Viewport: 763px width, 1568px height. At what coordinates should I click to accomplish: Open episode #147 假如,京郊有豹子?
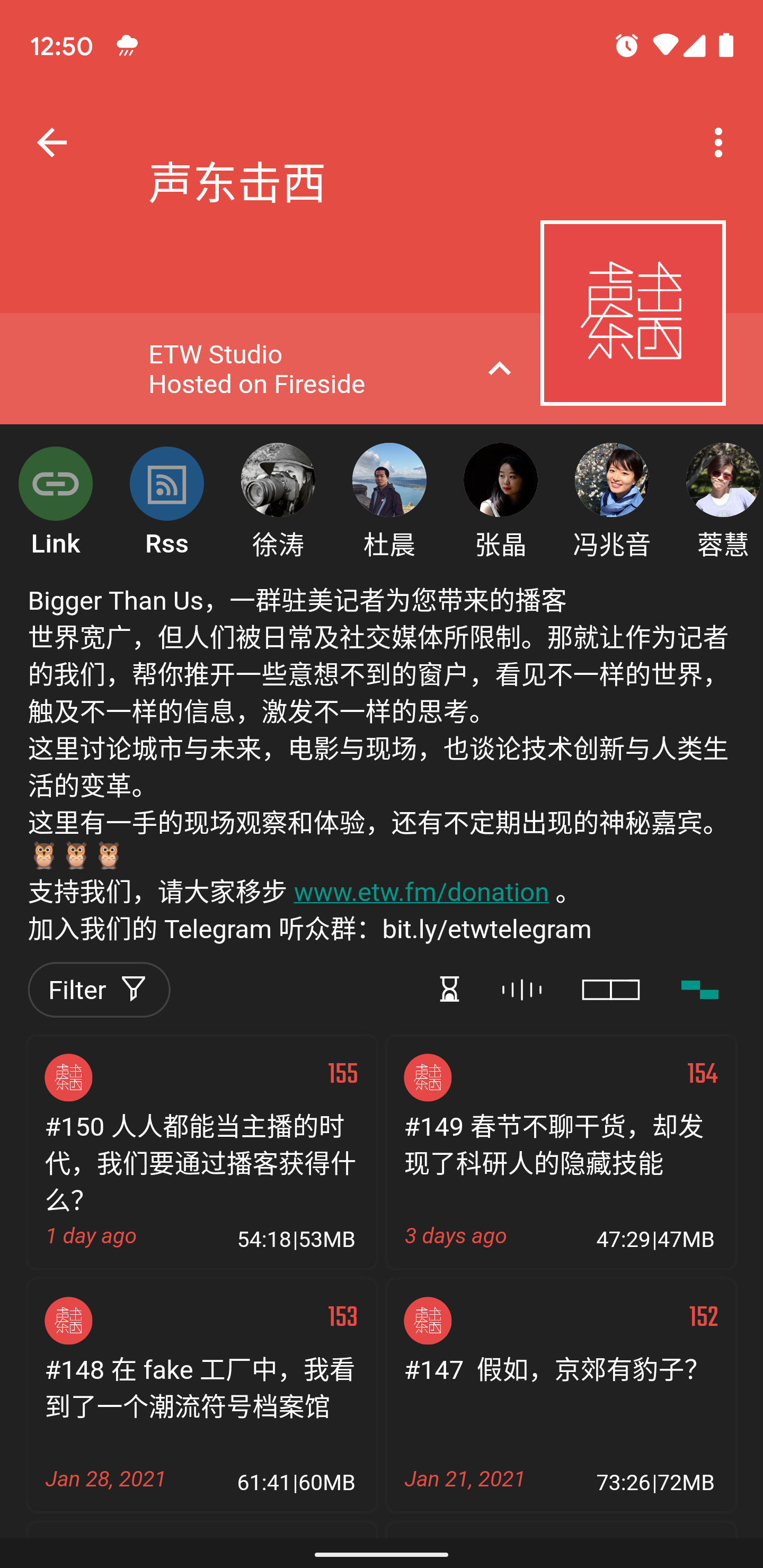point(561,1395)
